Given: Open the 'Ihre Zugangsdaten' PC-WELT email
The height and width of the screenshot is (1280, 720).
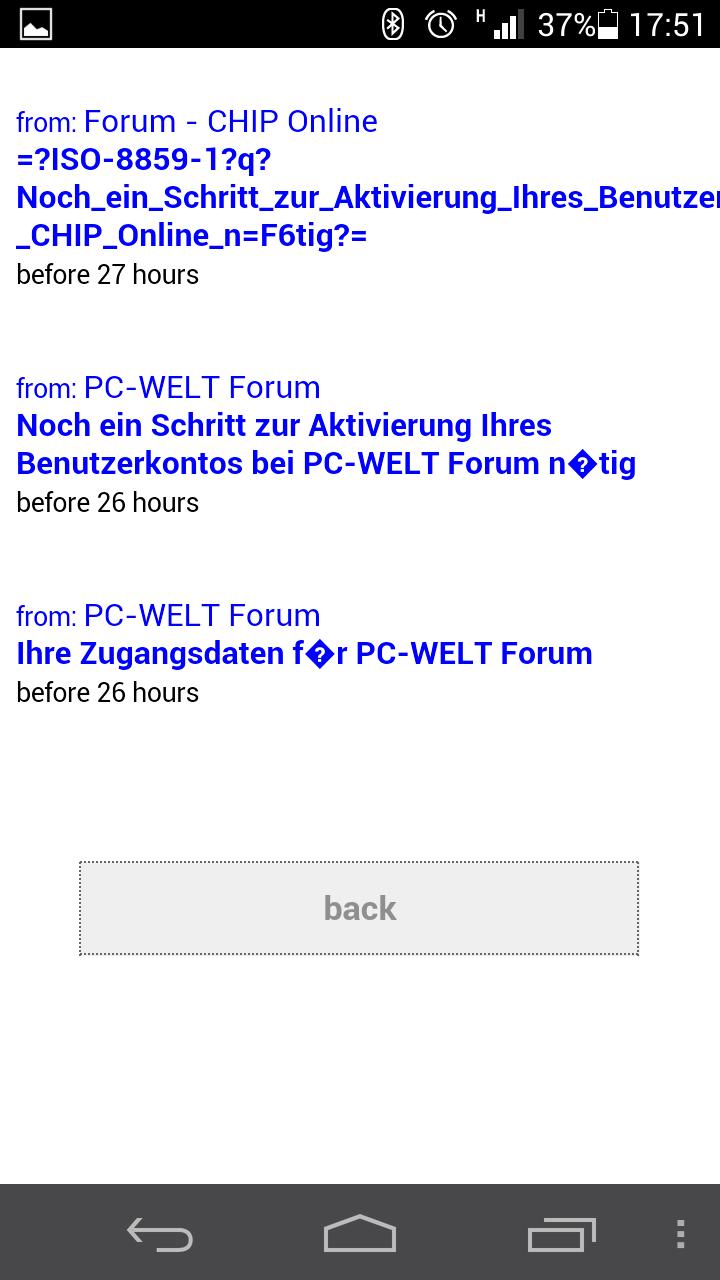Looking at the screenshot, I should pos(304,653).
